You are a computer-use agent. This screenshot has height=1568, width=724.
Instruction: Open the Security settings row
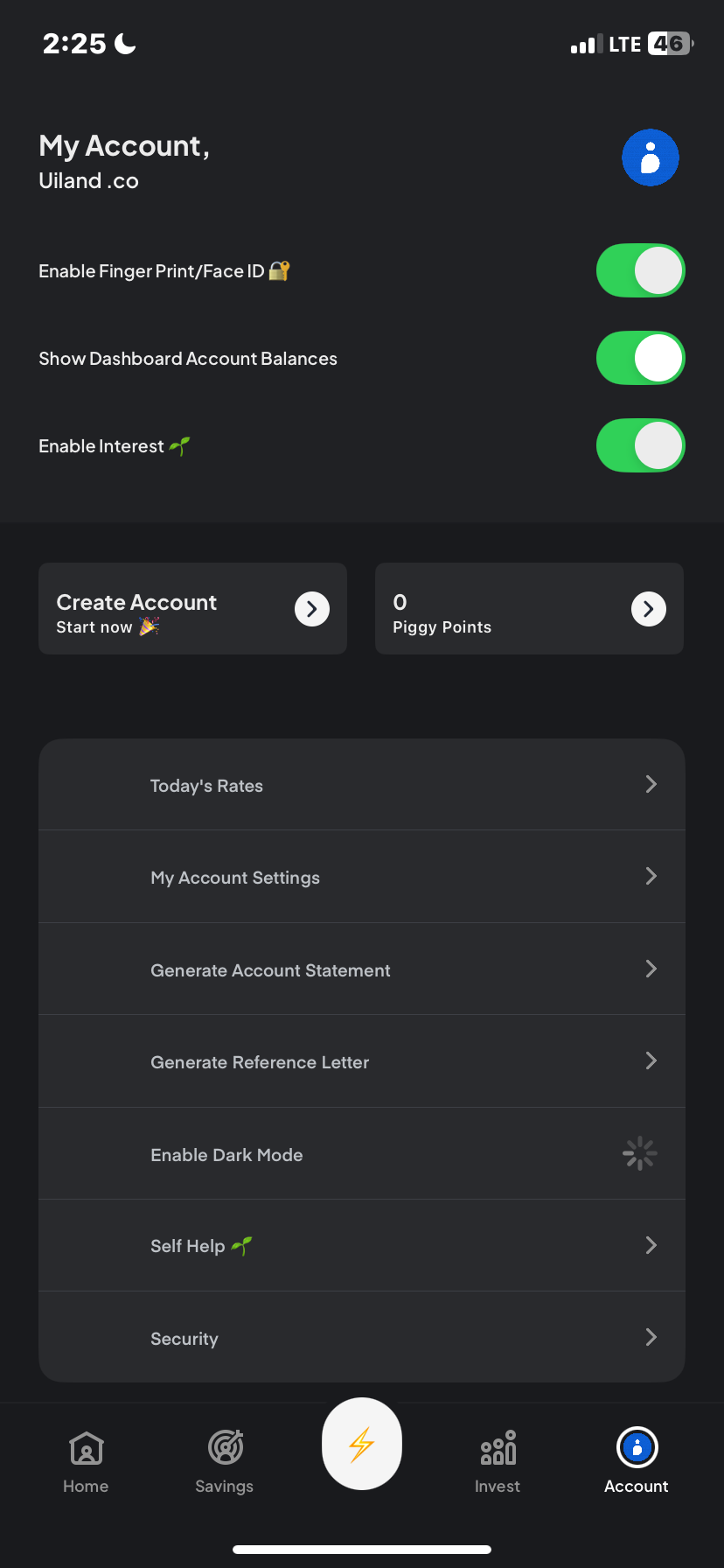point(362,1338)
